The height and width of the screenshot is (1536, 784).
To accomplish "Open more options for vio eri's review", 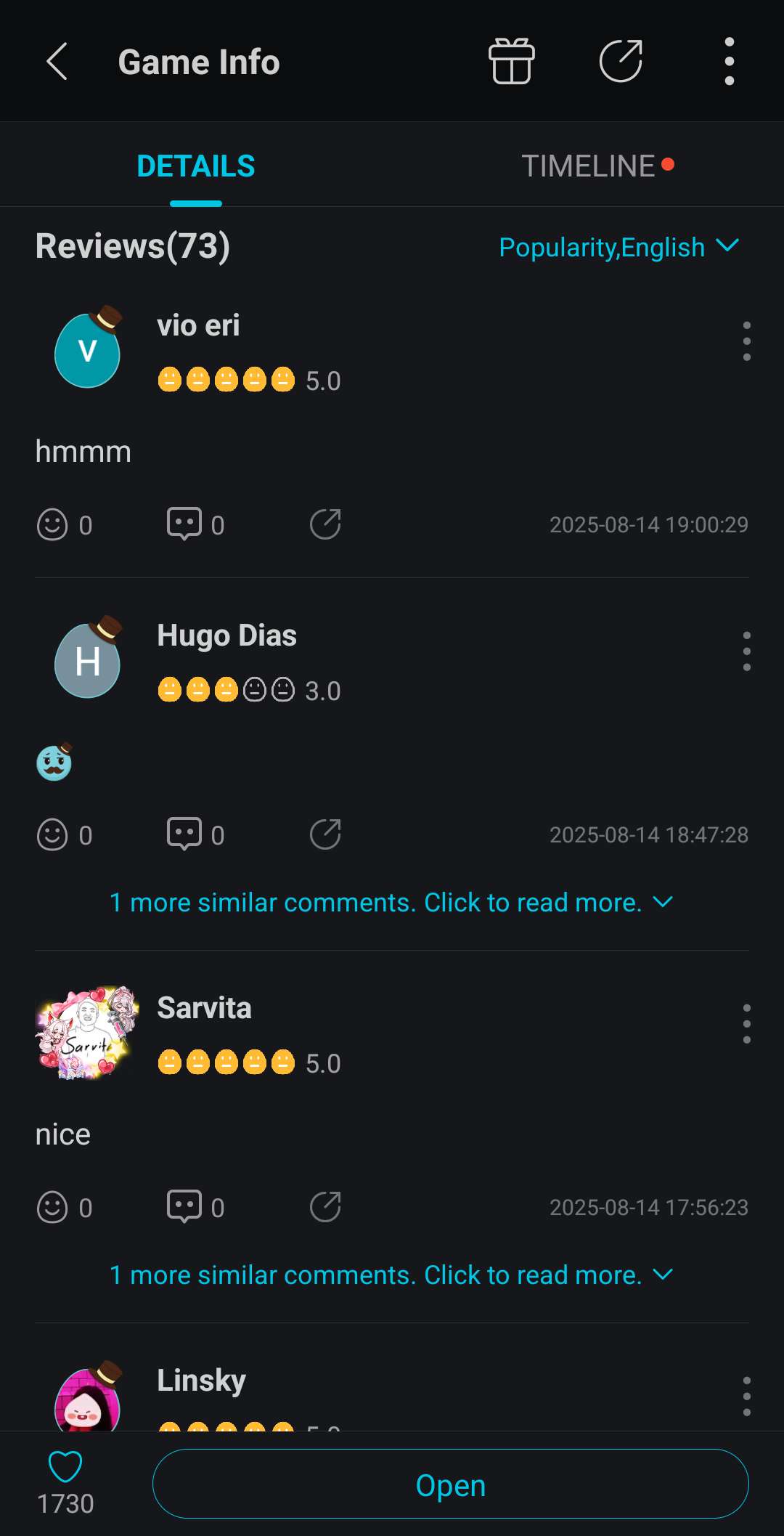I will [746, 341].
